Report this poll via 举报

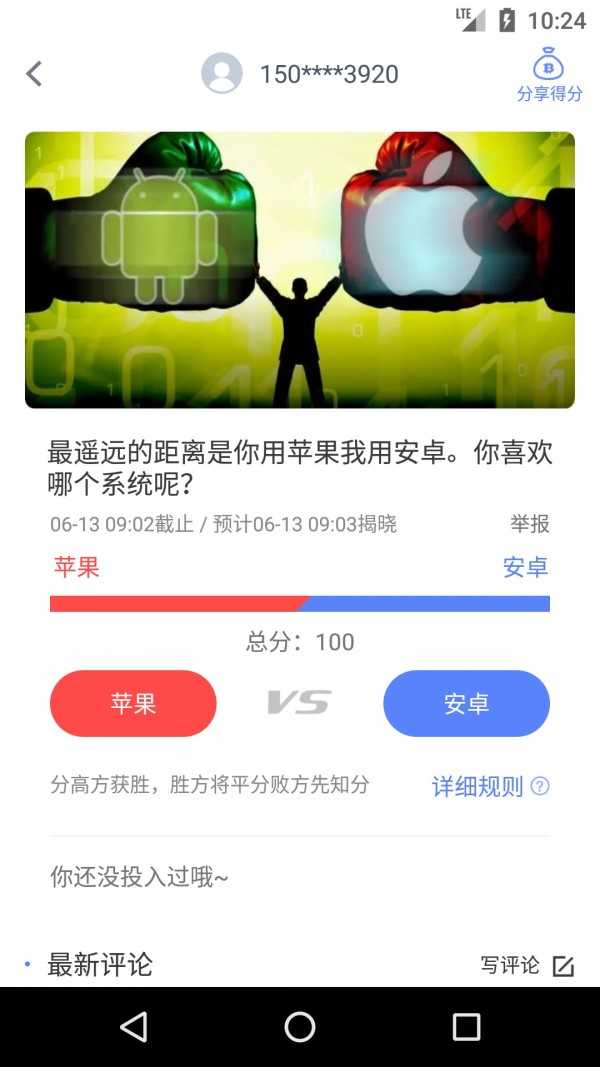529,524
